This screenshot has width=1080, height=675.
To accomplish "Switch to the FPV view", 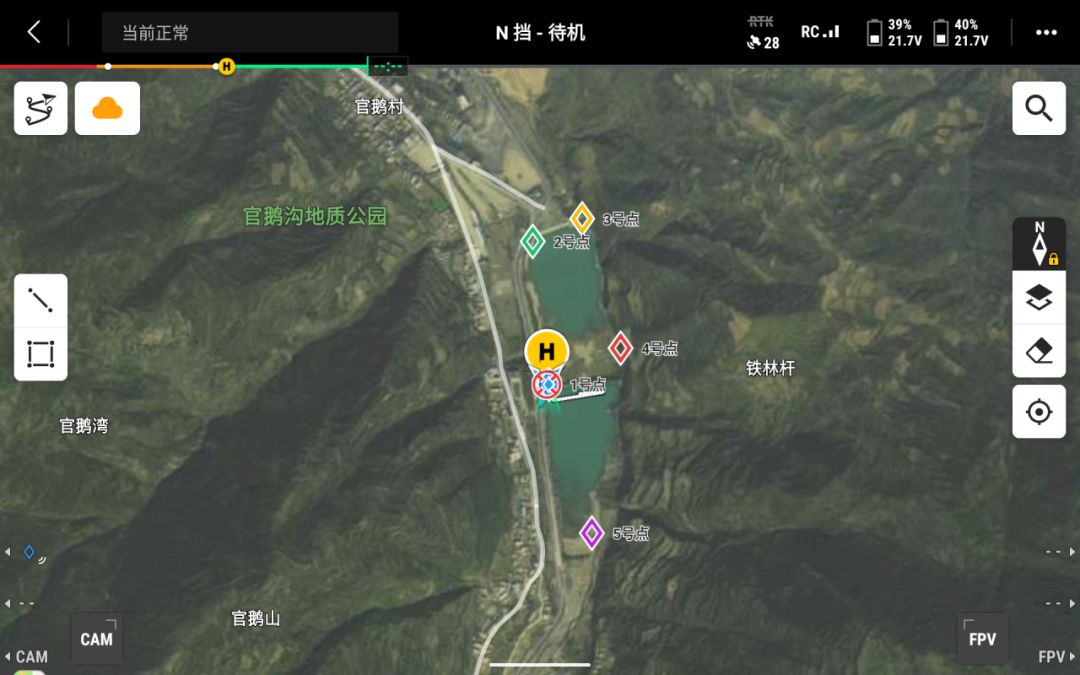I will [x=982, y=638].
